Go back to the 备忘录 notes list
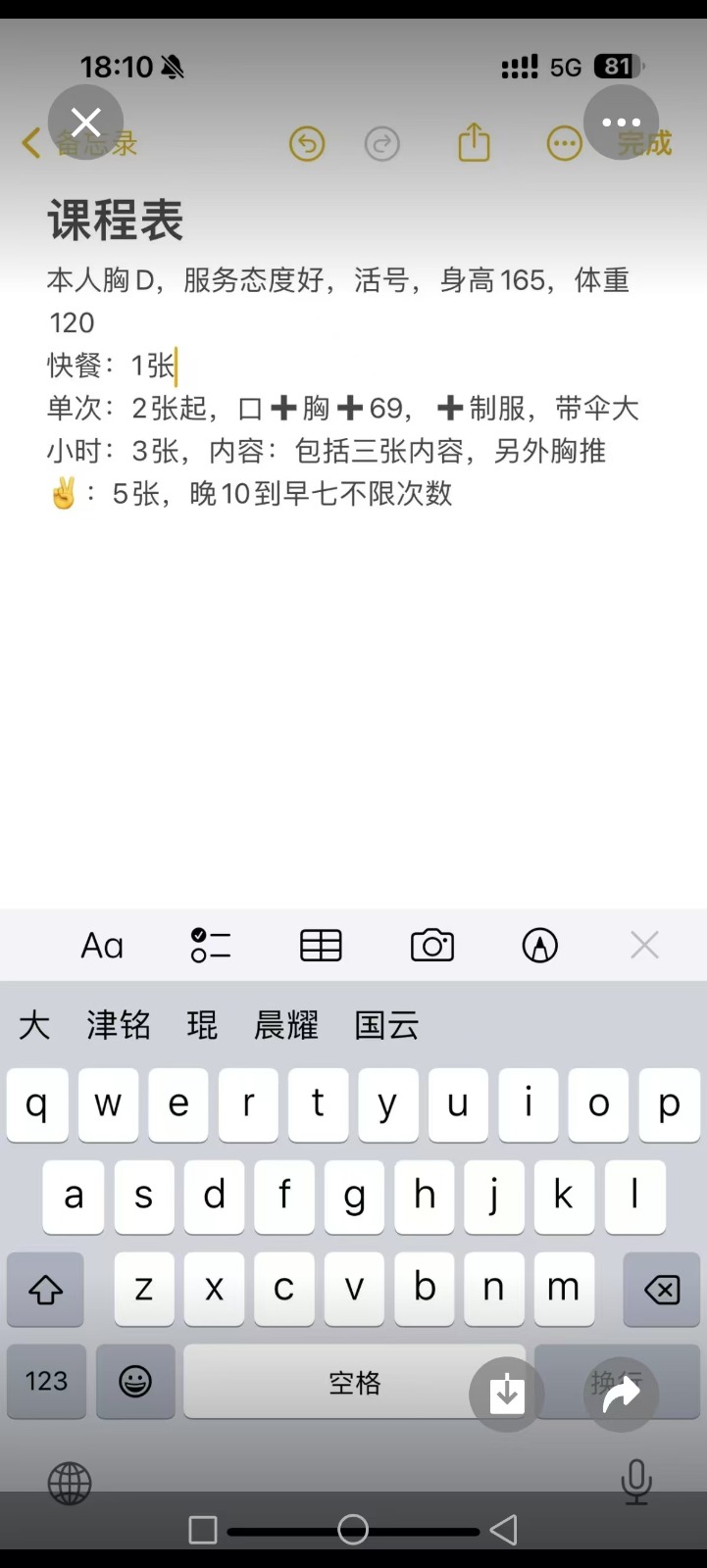 click(x=78, y=143)
